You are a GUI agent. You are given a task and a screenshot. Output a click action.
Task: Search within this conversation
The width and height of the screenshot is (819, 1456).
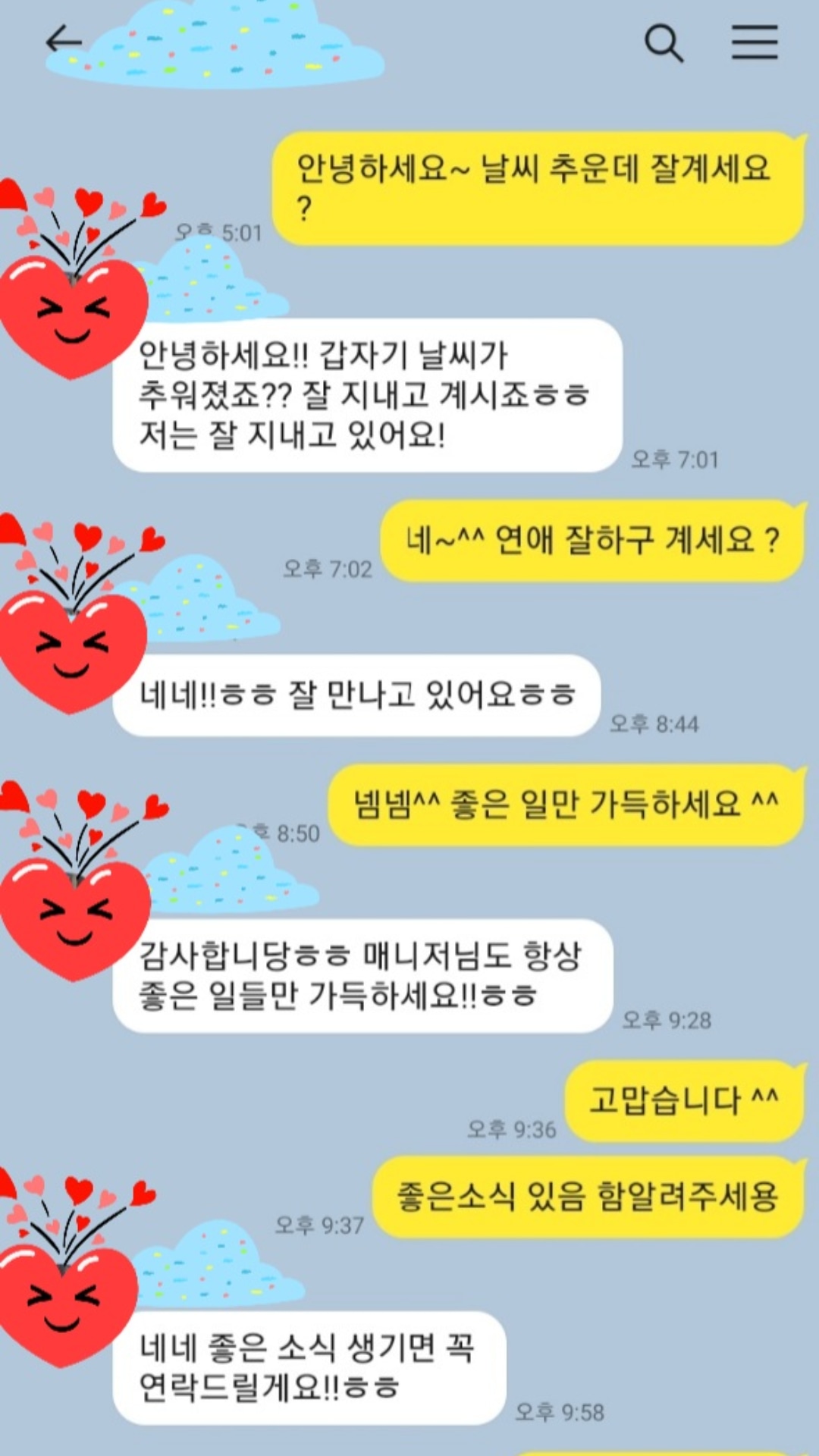(x=664, y=43)
